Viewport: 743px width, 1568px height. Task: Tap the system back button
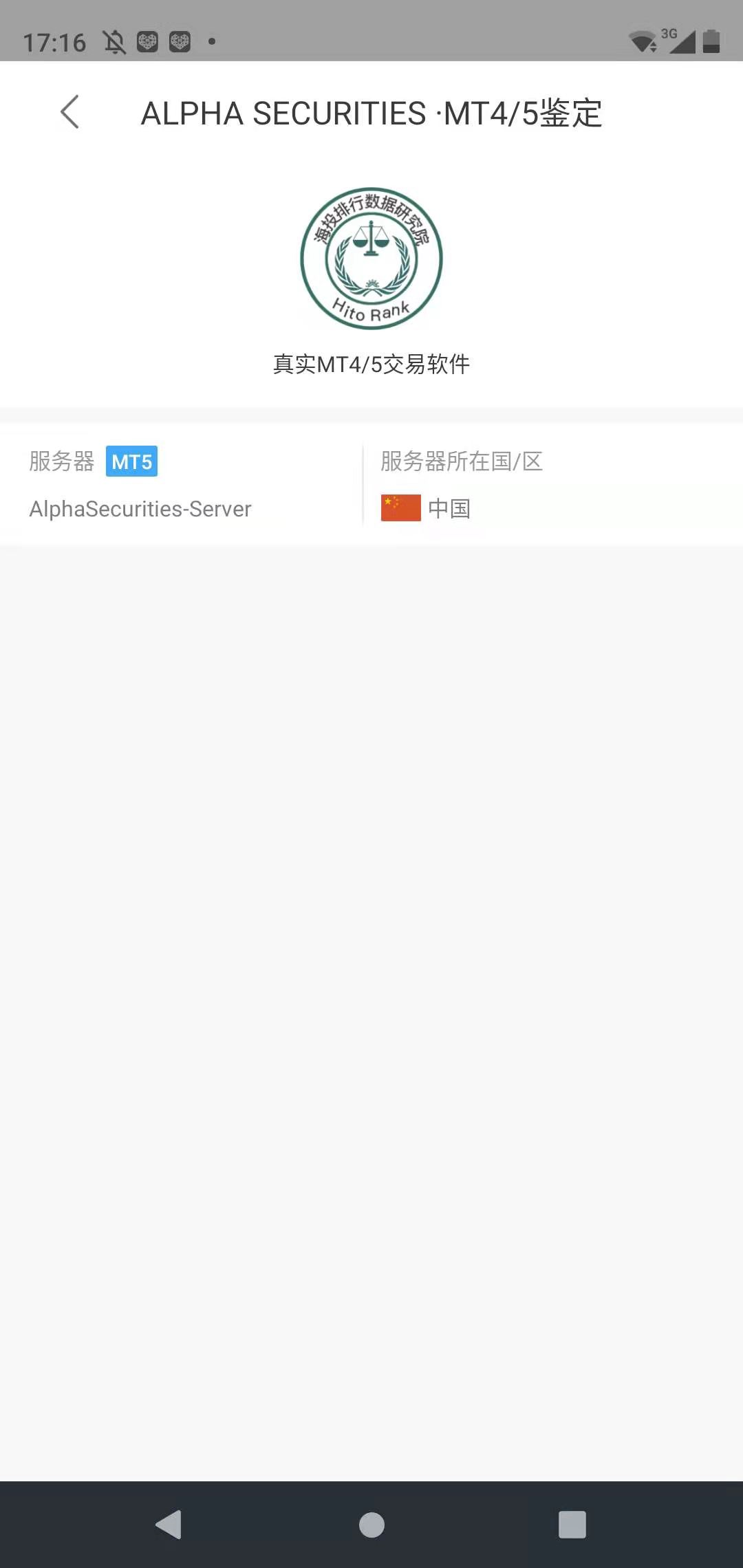pos(169,1524)
